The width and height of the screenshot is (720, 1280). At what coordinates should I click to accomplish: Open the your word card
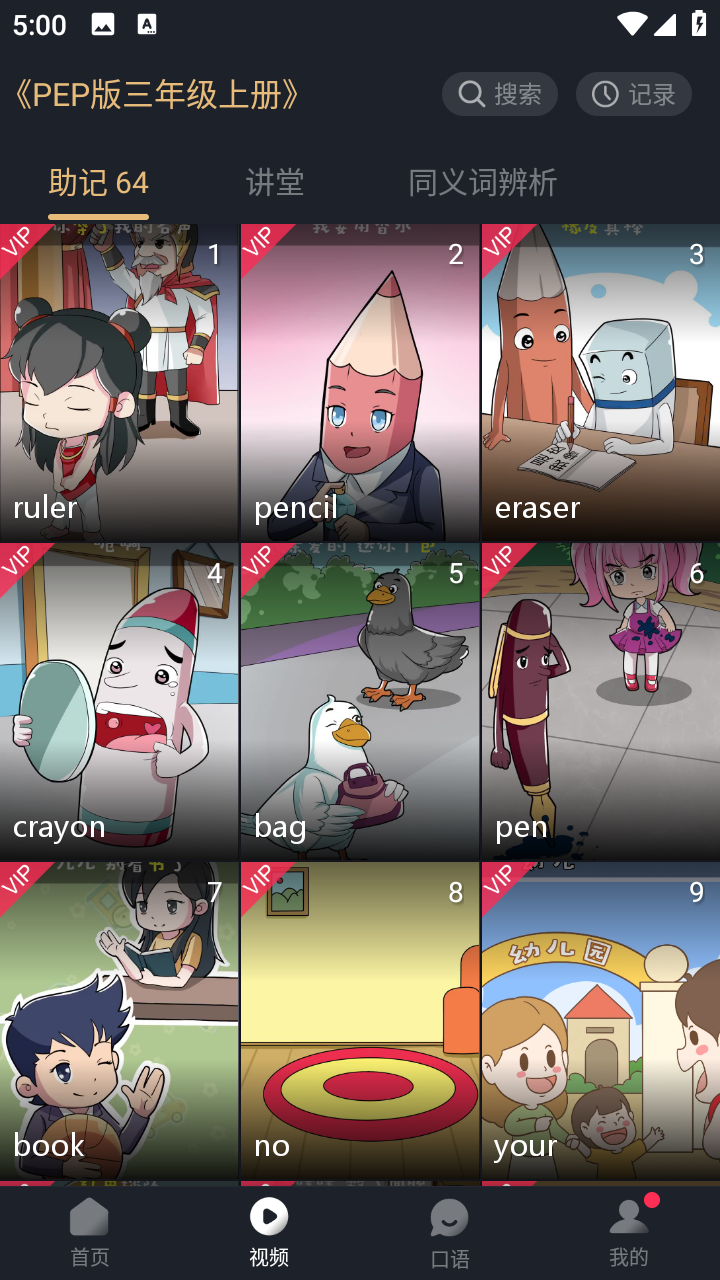(x=601, y=1020)
